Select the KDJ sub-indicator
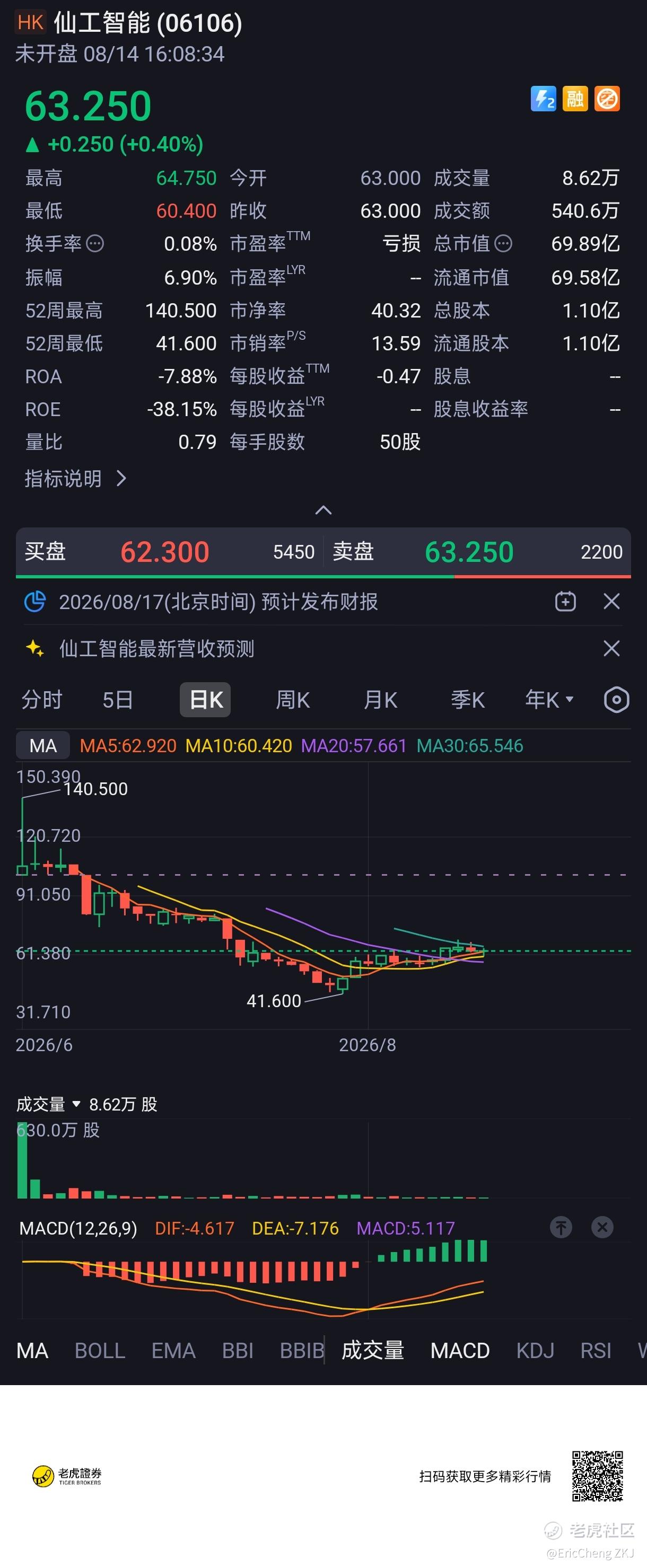647x1568 pixels. click(x=535, y=1351)
